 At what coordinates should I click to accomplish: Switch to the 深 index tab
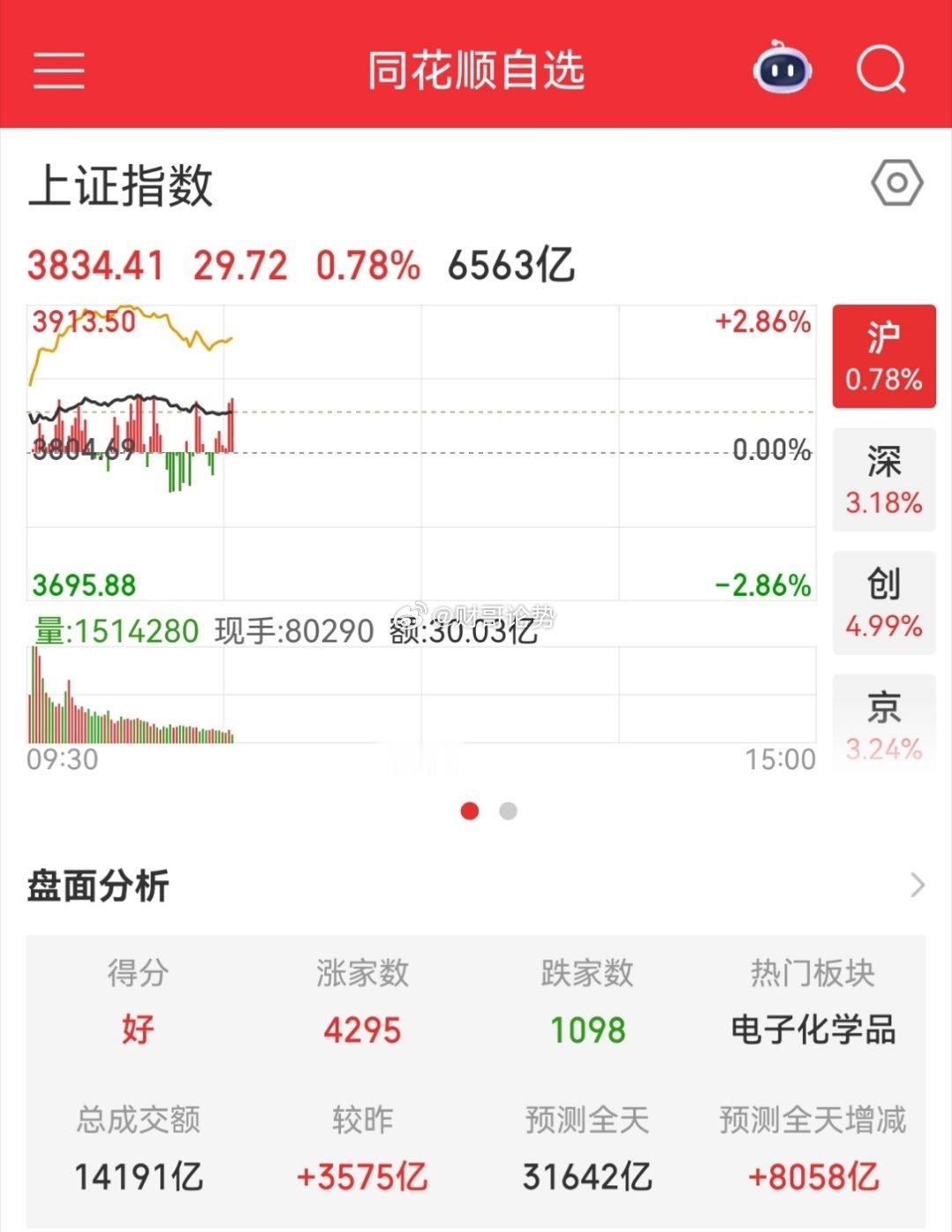pos(884,479)
